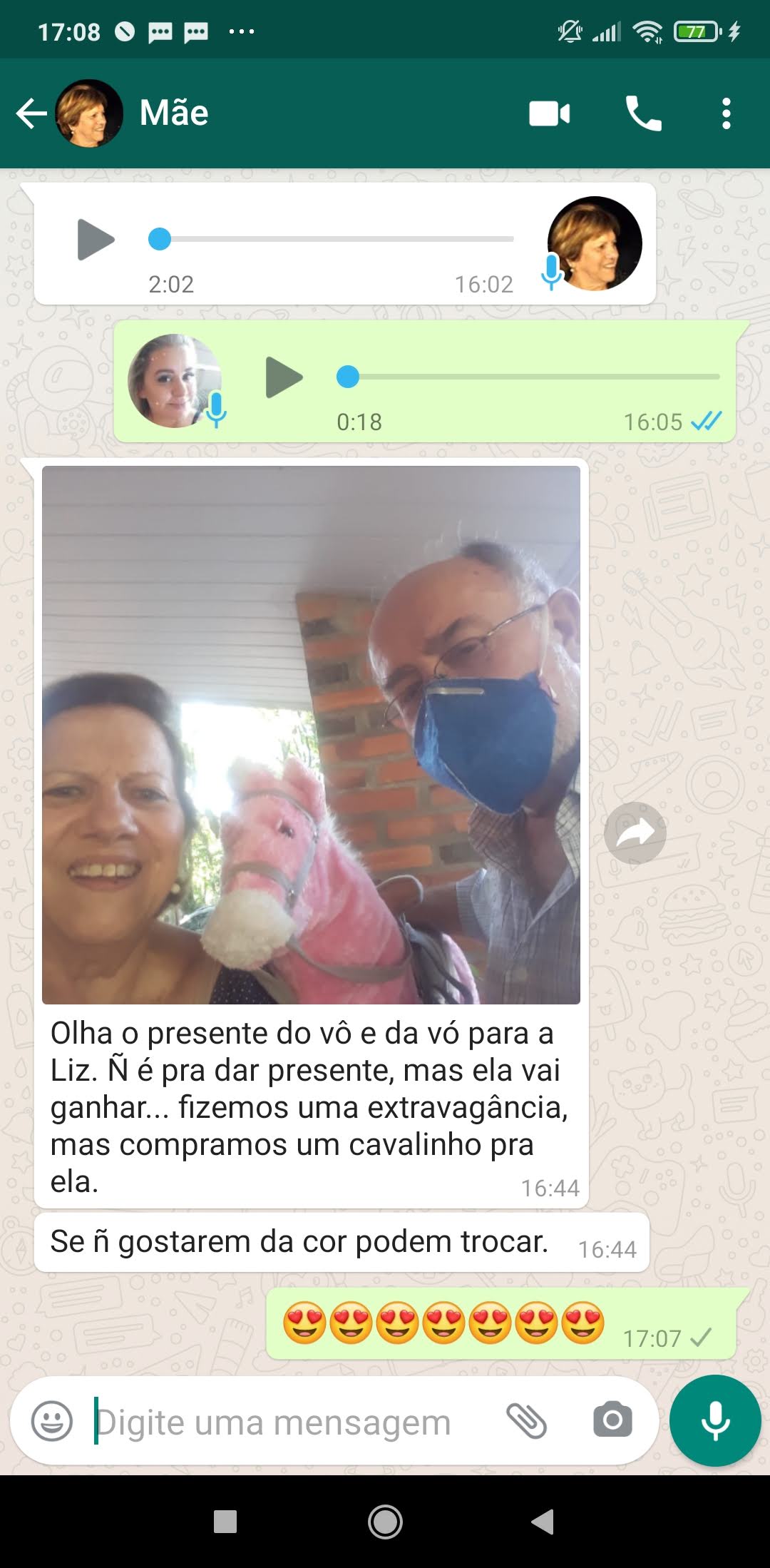770x1568 pixels.
Task: Open the overflow menu
Action: coord(726,113)
